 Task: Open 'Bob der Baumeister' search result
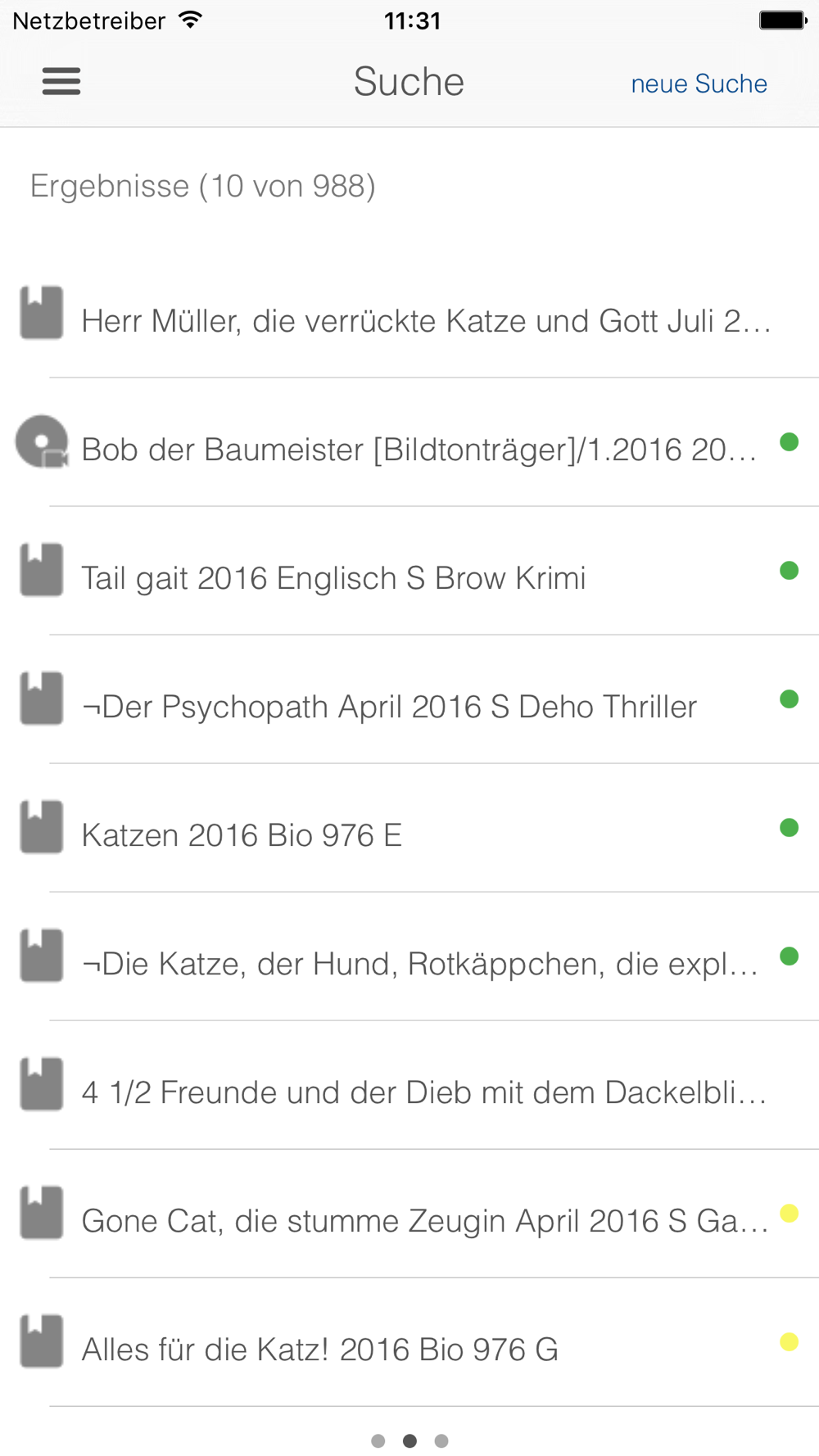[409, 442]
